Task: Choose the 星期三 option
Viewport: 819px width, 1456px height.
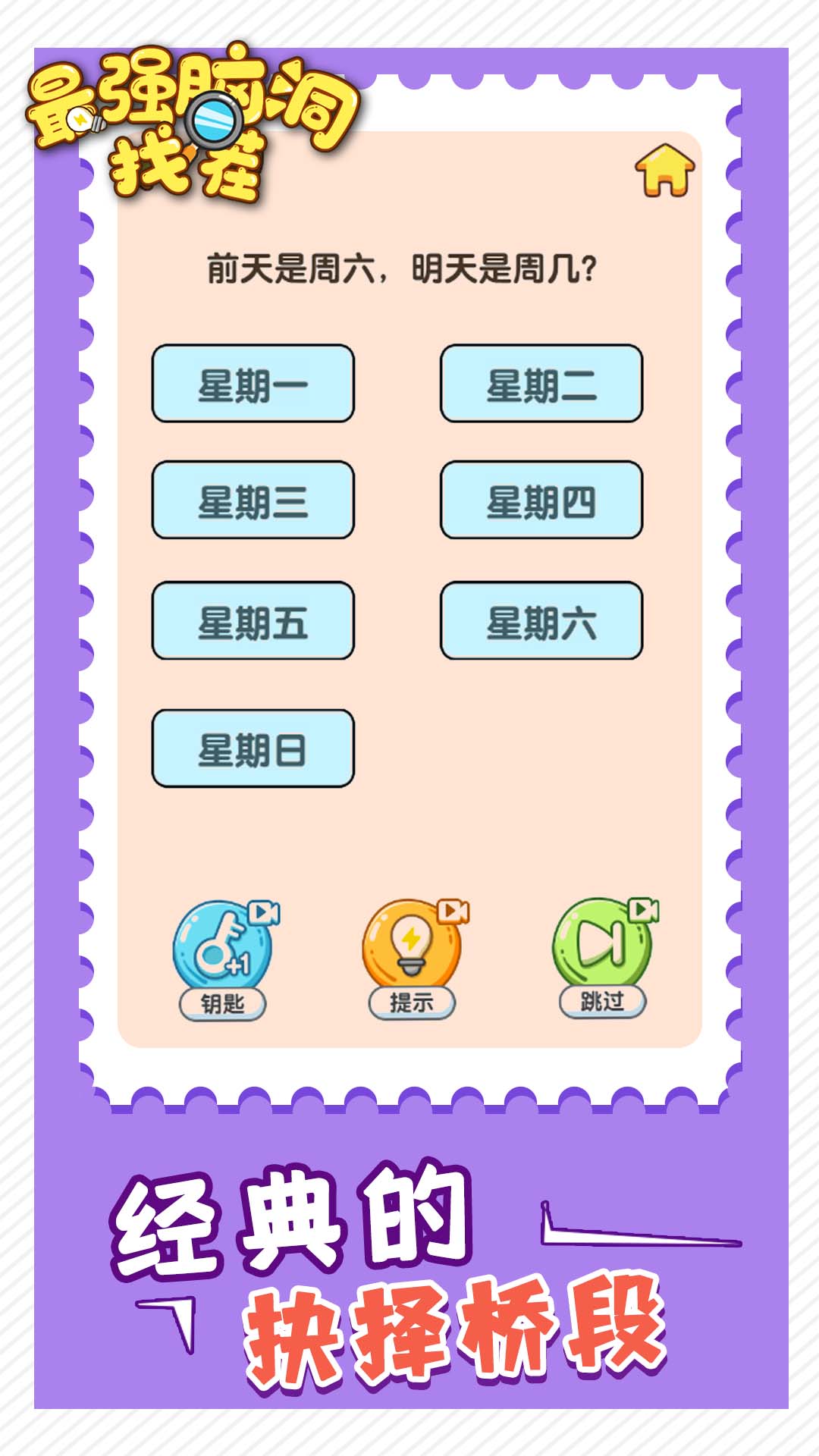Action: click(x=254, y=502)
